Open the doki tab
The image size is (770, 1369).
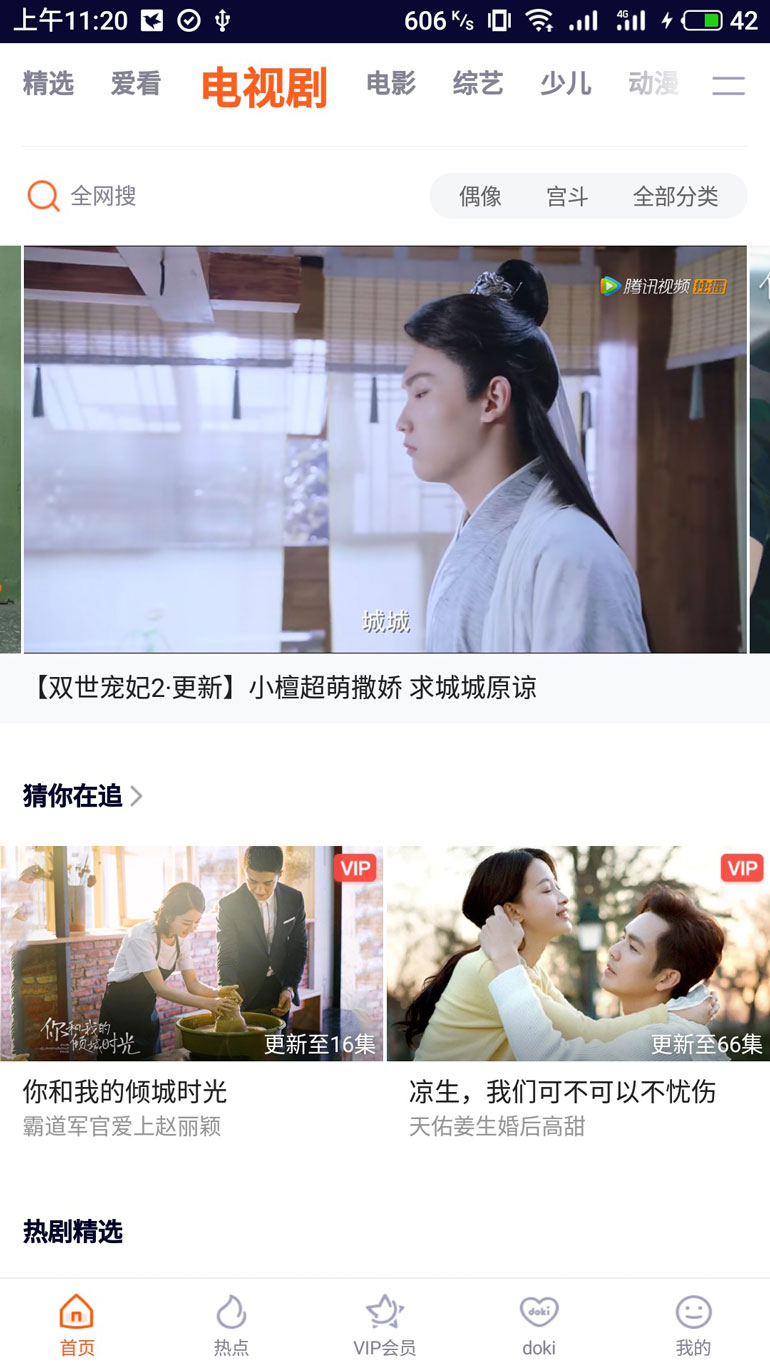tap(539, 1324)
